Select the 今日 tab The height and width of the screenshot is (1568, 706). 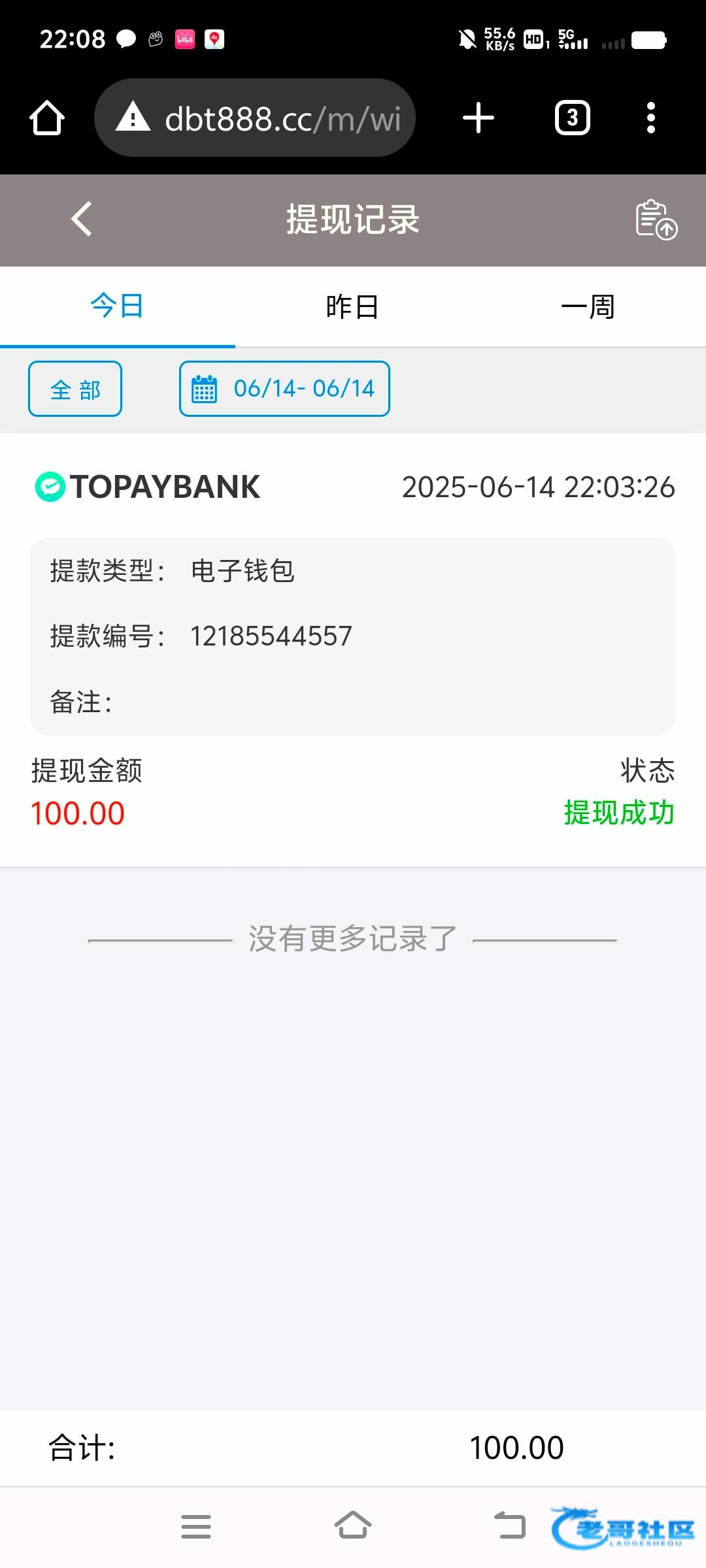tap(118, 306)
